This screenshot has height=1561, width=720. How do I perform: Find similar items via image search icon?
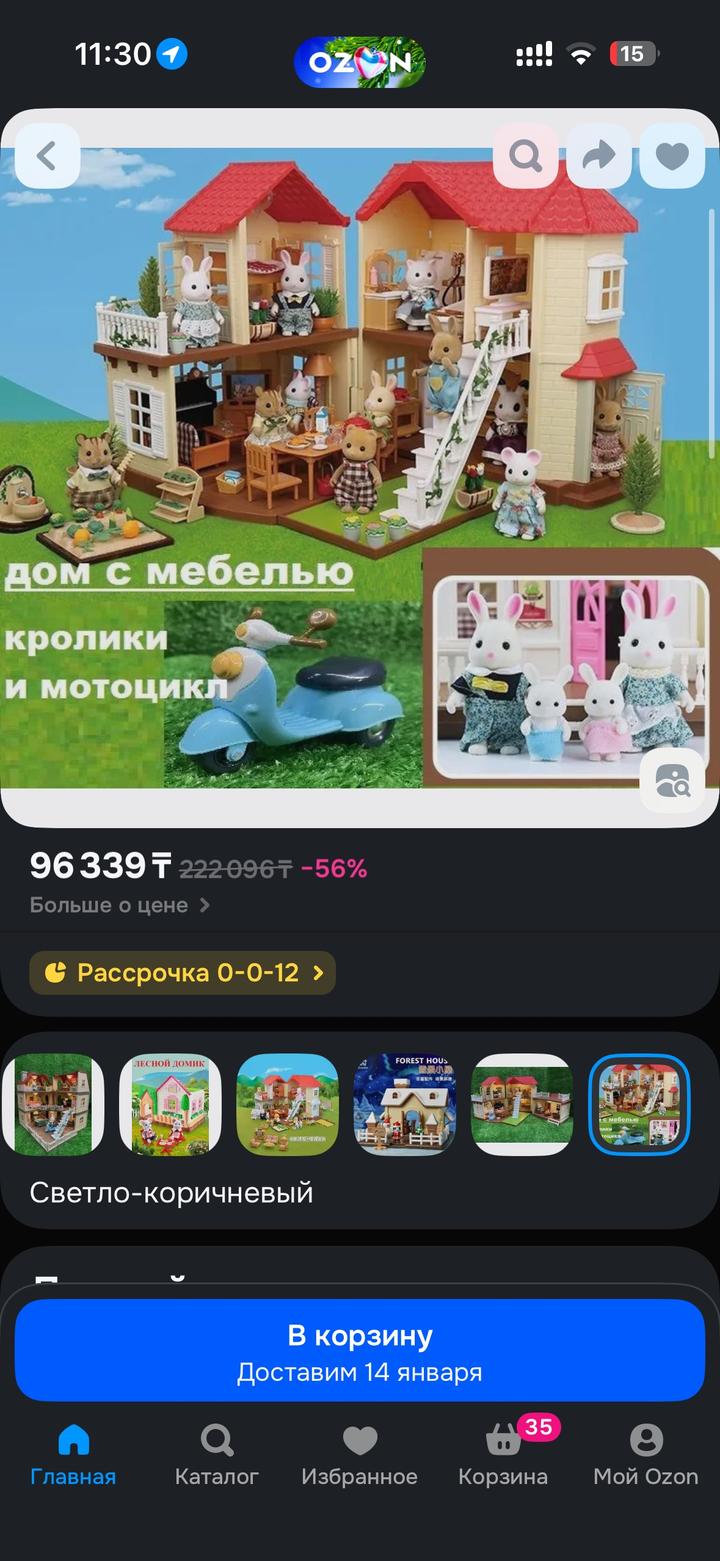[672, 781]
